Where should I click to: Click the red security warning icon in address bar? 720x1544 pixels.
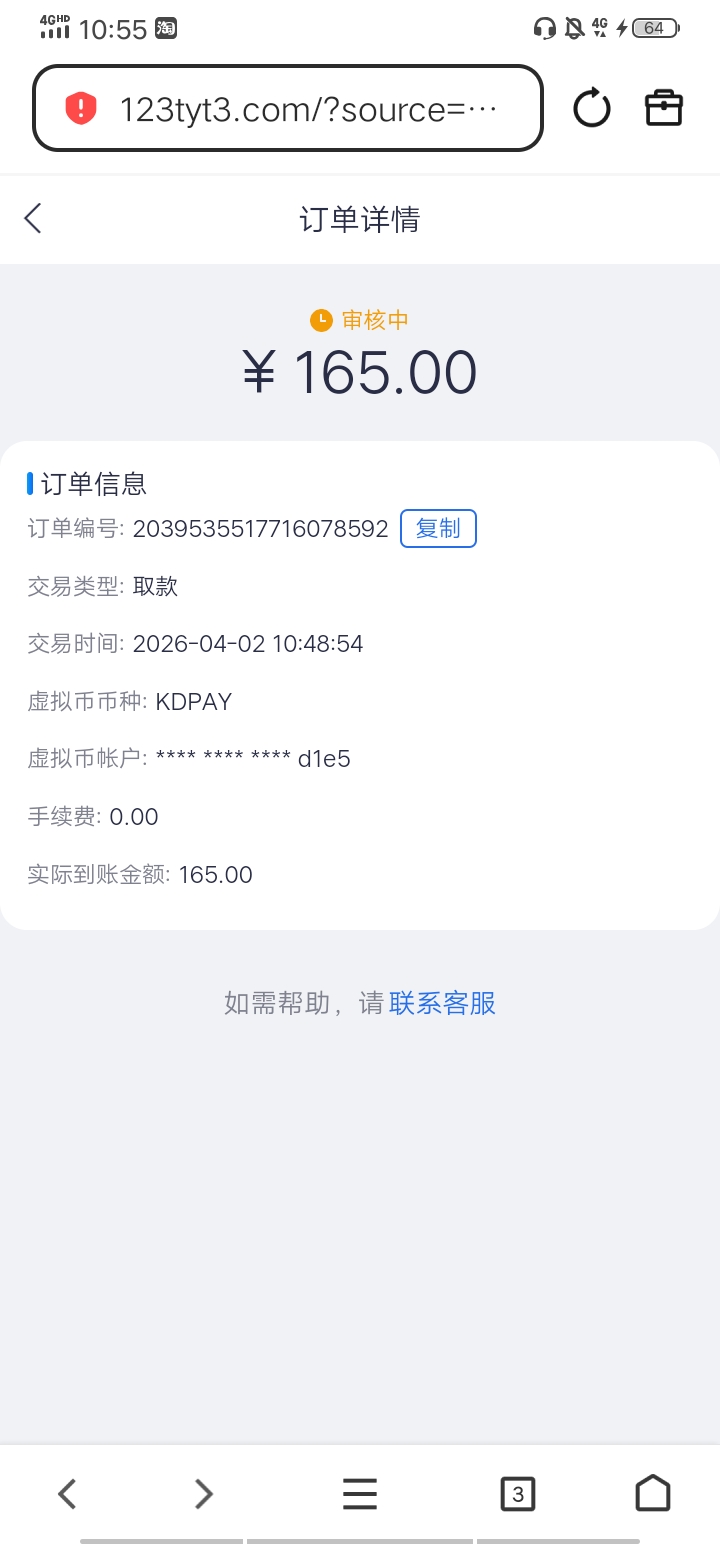click(x=83, y=108)
